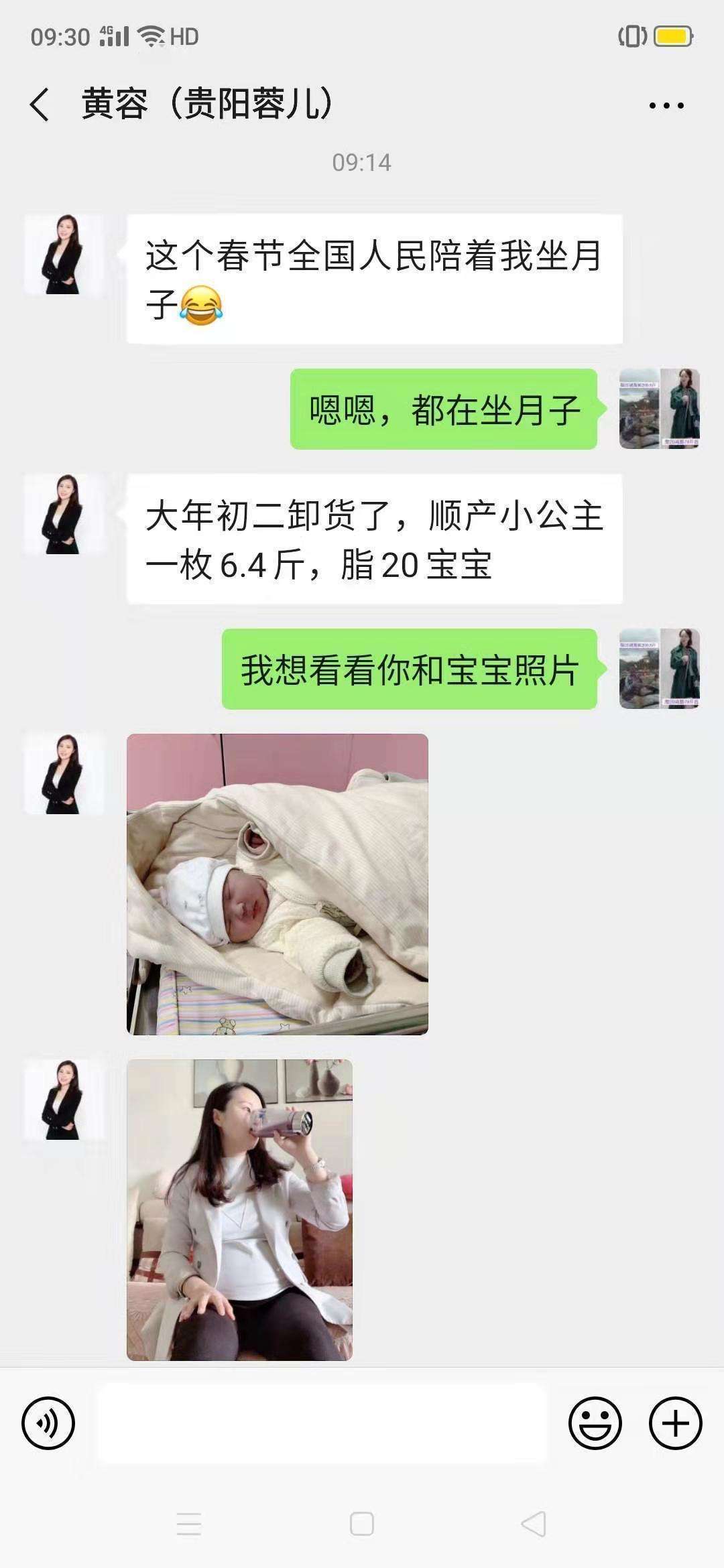Go back to the chat list

point(39,105)
